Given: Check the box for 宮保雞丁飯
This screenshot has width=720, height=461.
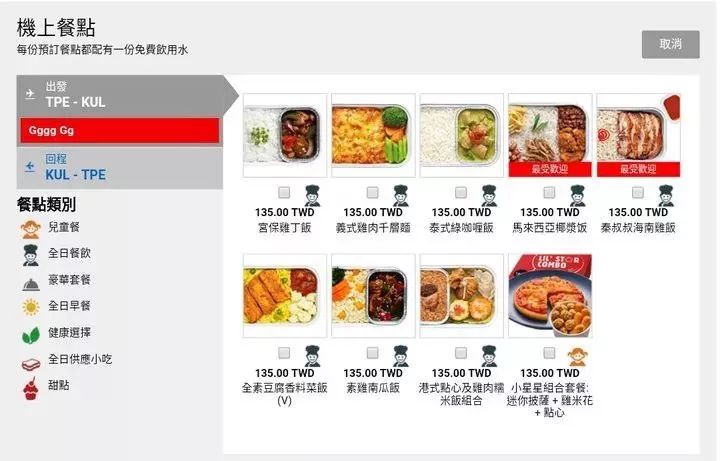Looking at the screenshot, I should point(285,192).
